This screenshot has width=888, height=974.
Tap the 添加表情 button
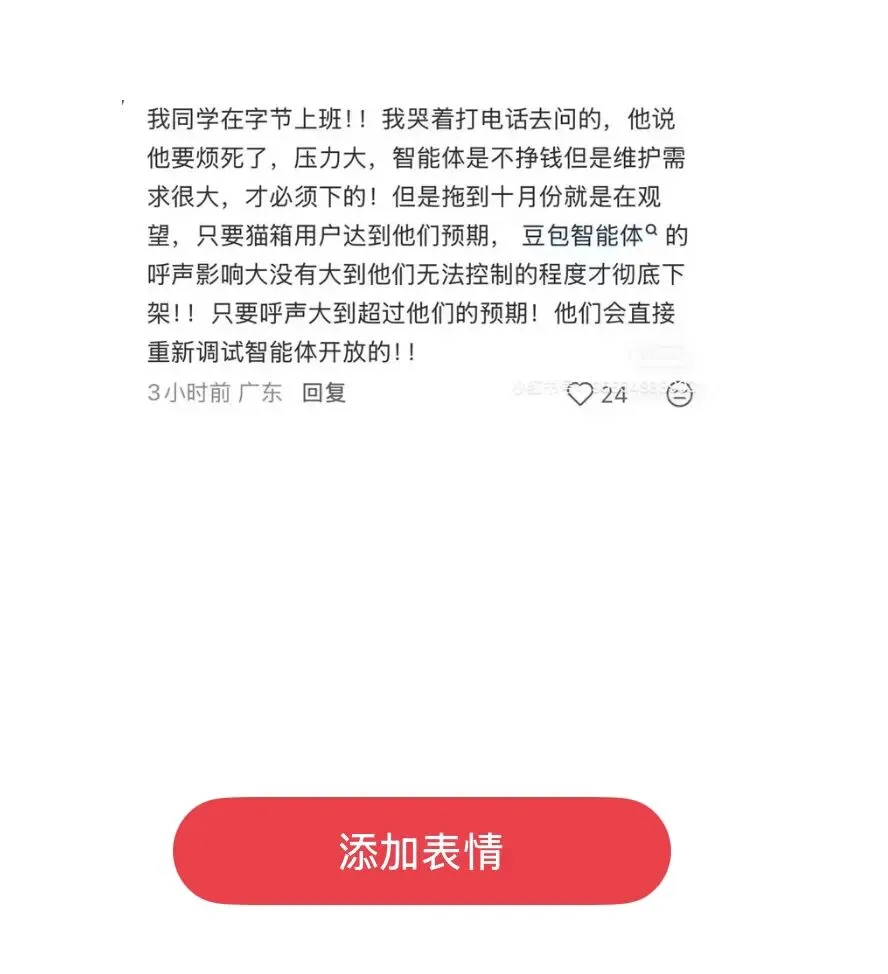[422, 851]
